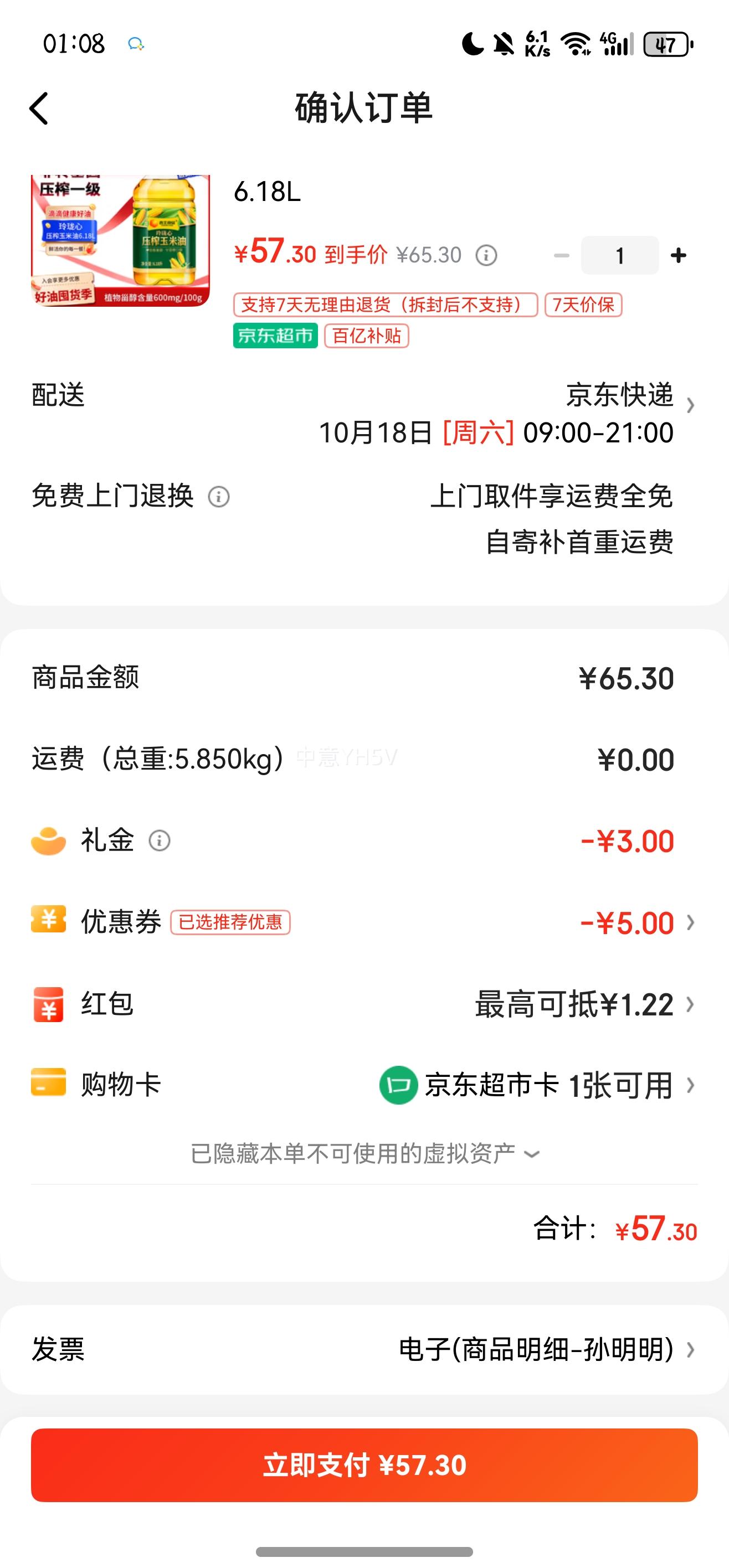View info about 免费上门退换
The height and width of the screenshot is (1568, 729).
(x=219, y=497)
